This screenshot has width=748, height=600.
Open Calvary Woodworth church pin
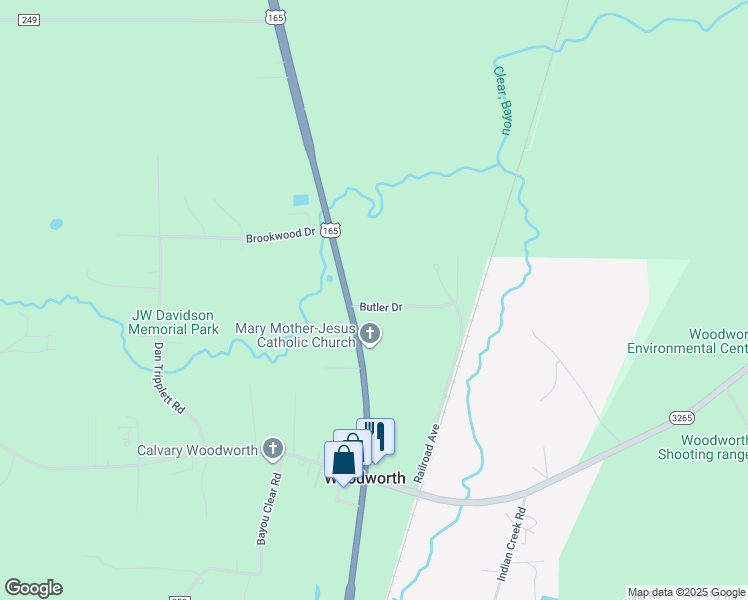pyautogui.click(x=272, y=449)
